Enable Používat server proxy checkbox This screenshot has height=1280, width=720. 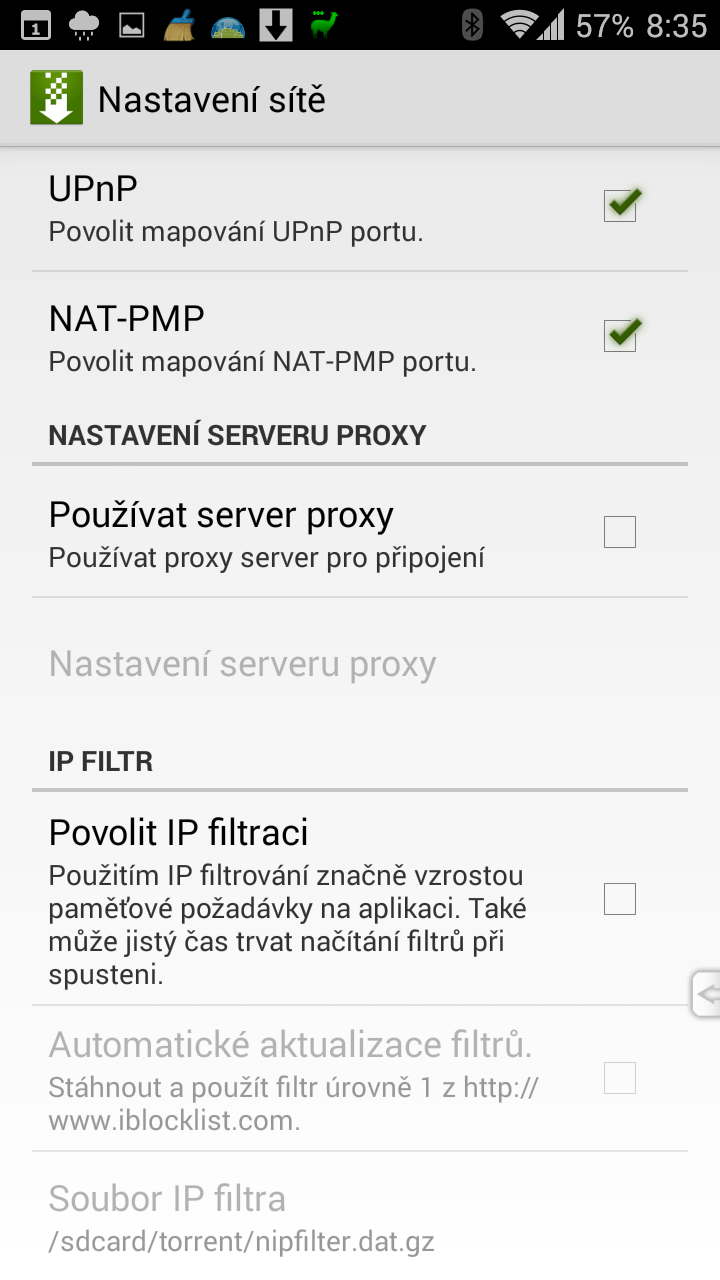tap(620, 532)
